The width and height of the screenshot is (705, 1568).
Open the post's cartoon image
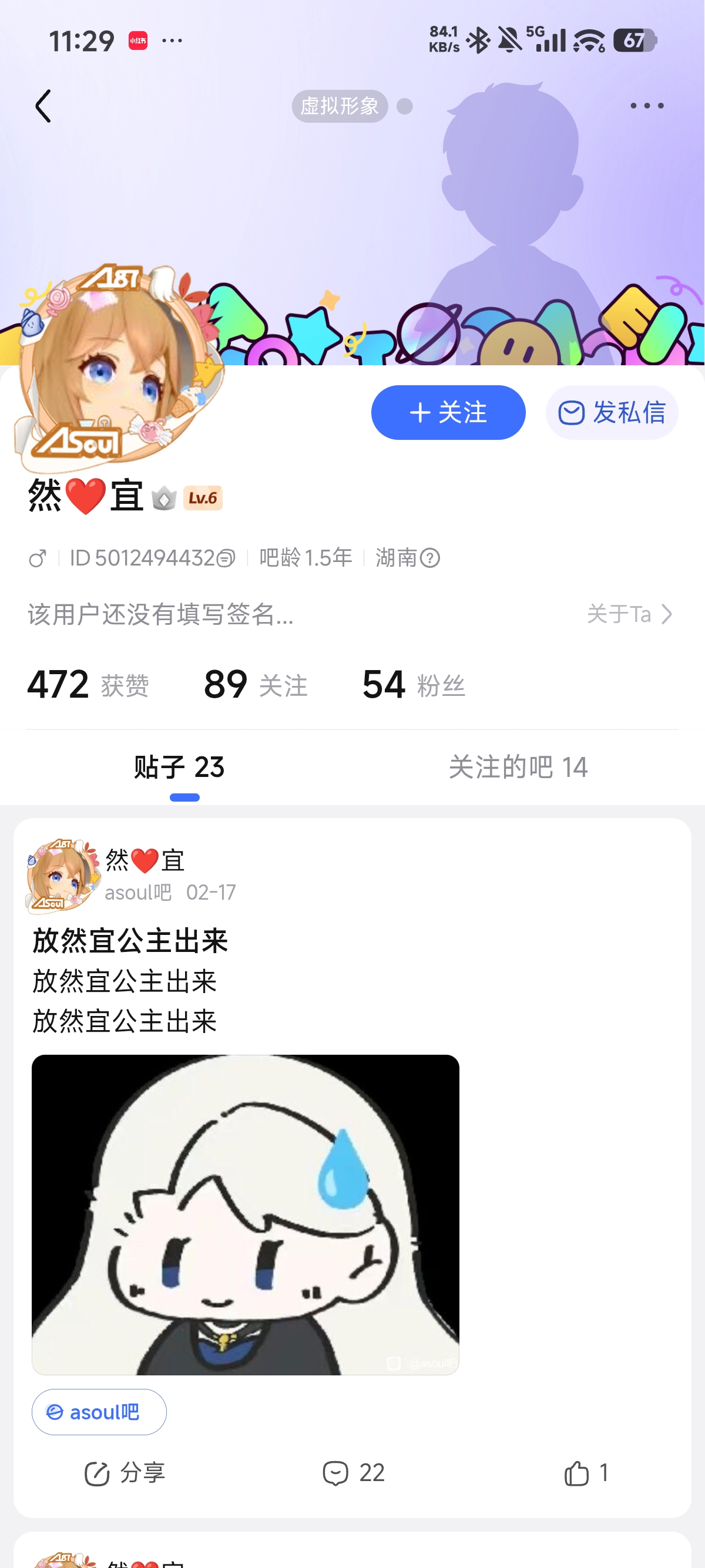pyautogui.click(x=246, y=1214)
